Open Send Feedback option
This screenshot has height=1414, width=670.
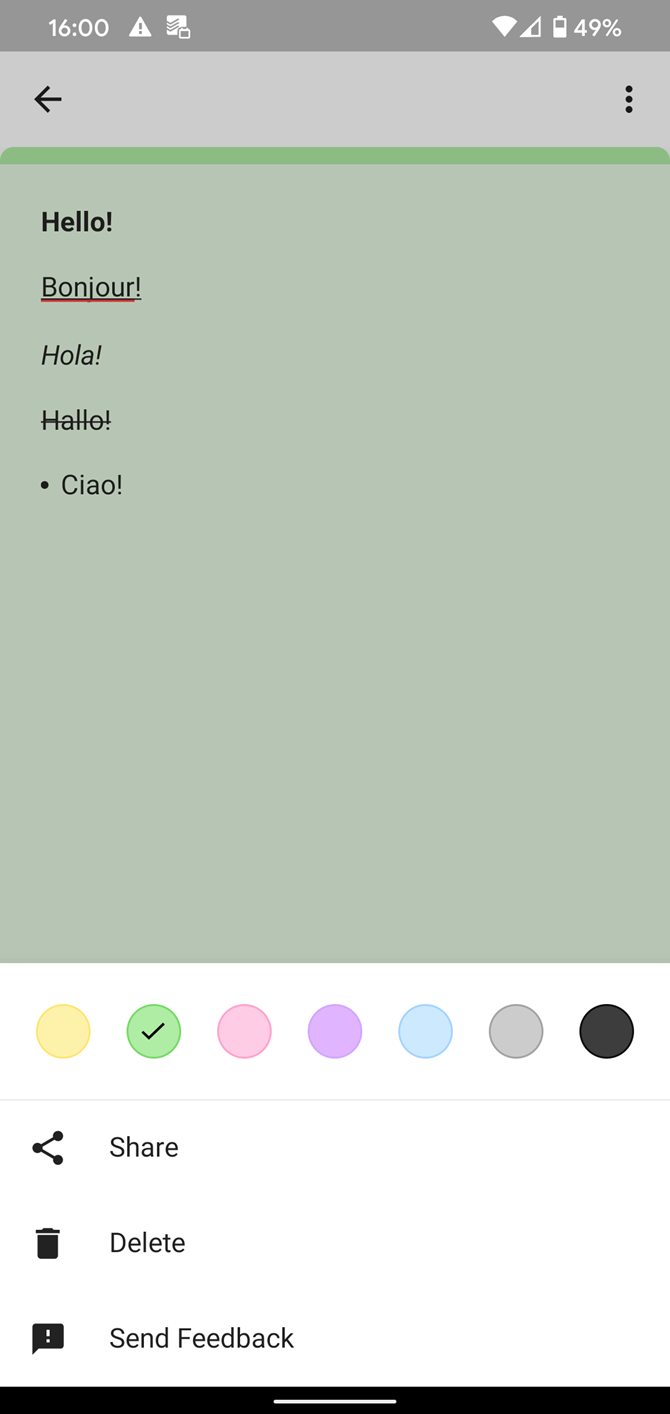click(x=201, y=1338)
